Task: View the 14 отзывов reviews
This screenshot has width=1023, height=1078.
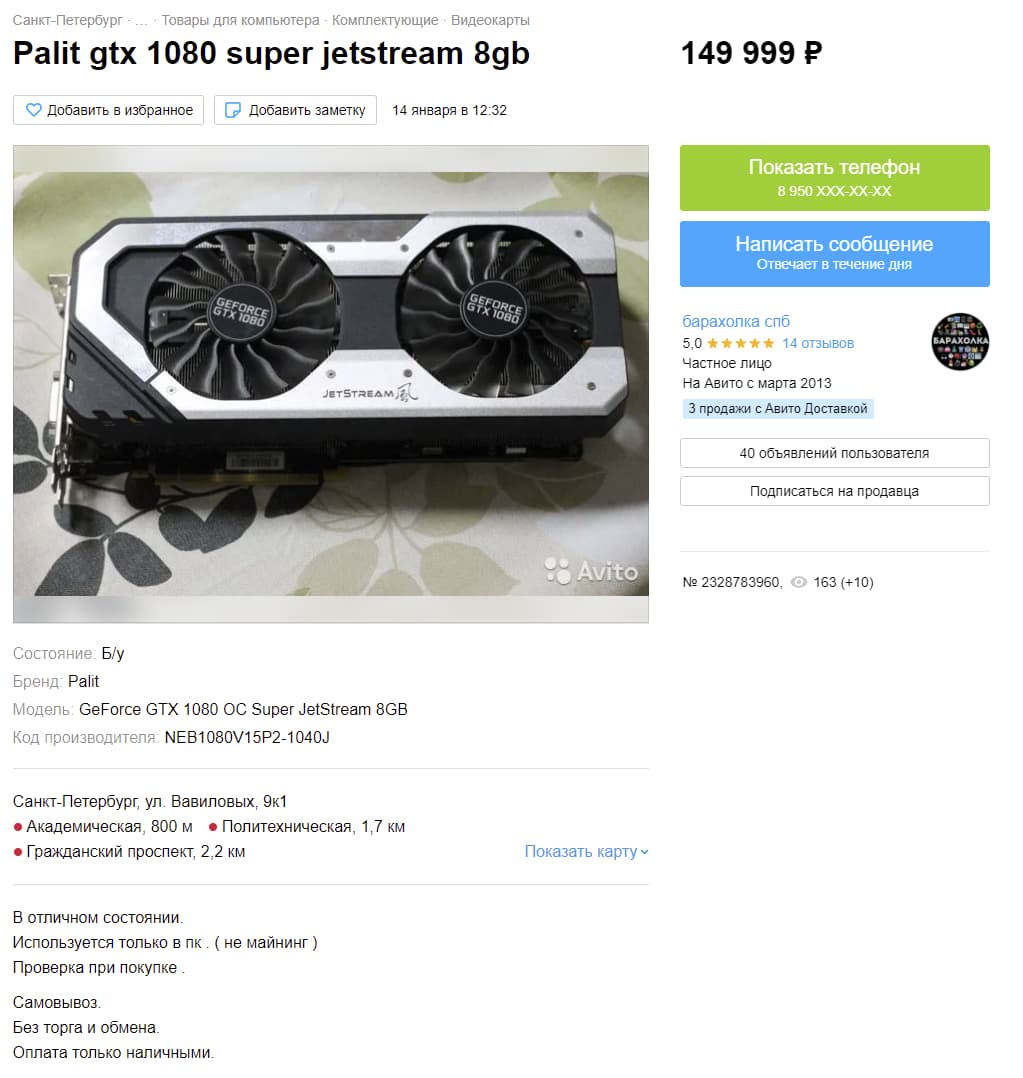Action: pos(817,343)
